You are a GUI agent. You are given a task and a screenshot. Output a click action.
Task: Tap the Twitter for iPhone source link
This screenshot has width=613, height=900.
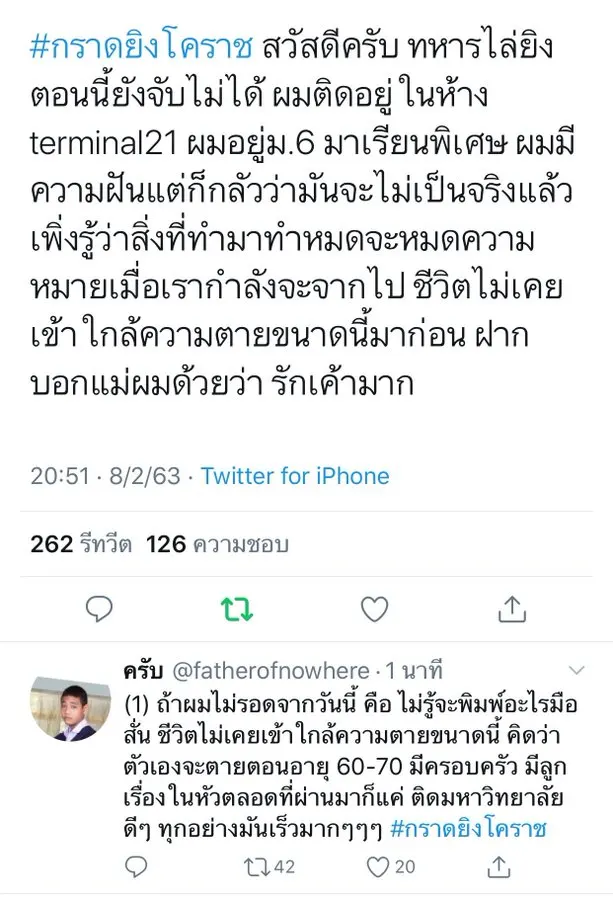coord(295,476)
